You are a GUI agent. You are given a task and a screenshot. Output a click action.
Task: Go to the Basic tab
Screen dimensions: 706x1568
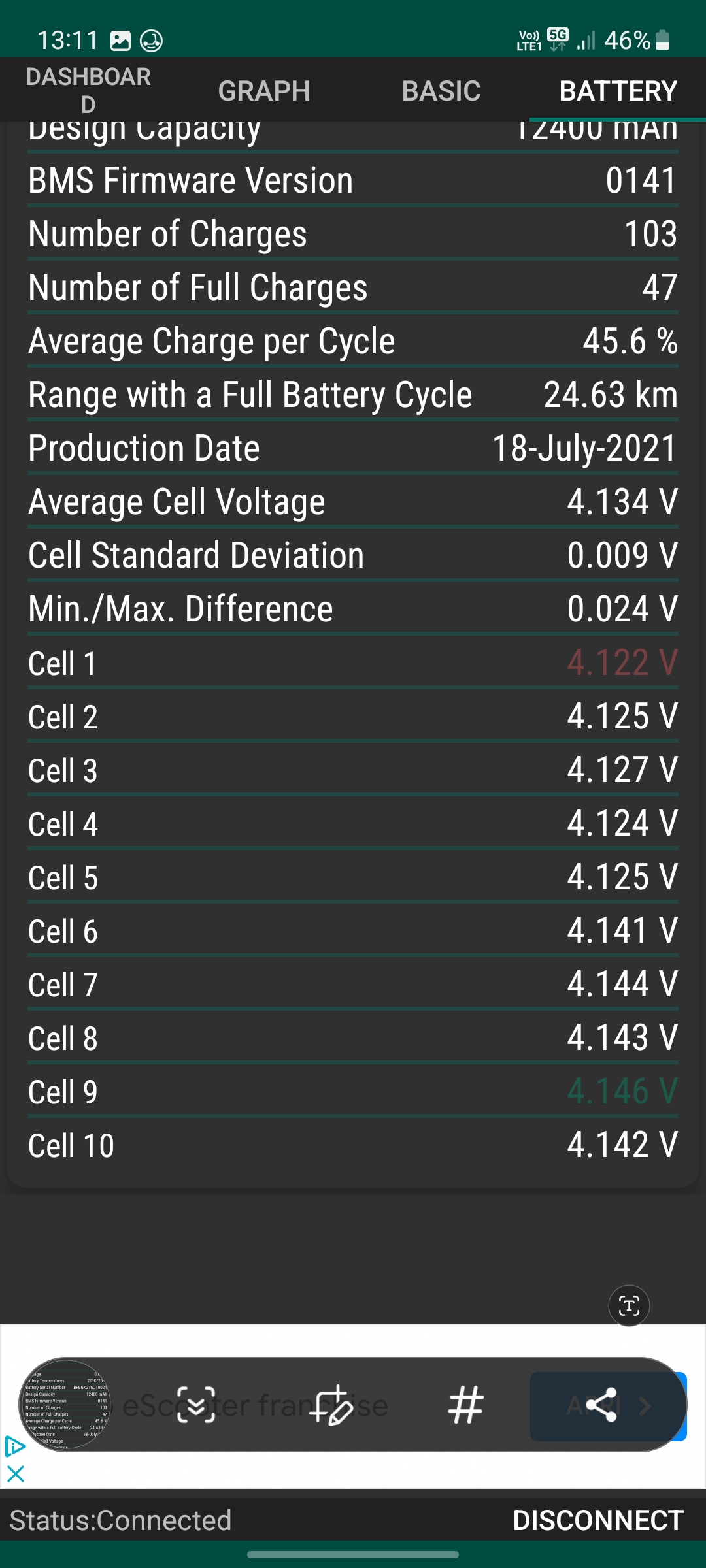[441, 90]
